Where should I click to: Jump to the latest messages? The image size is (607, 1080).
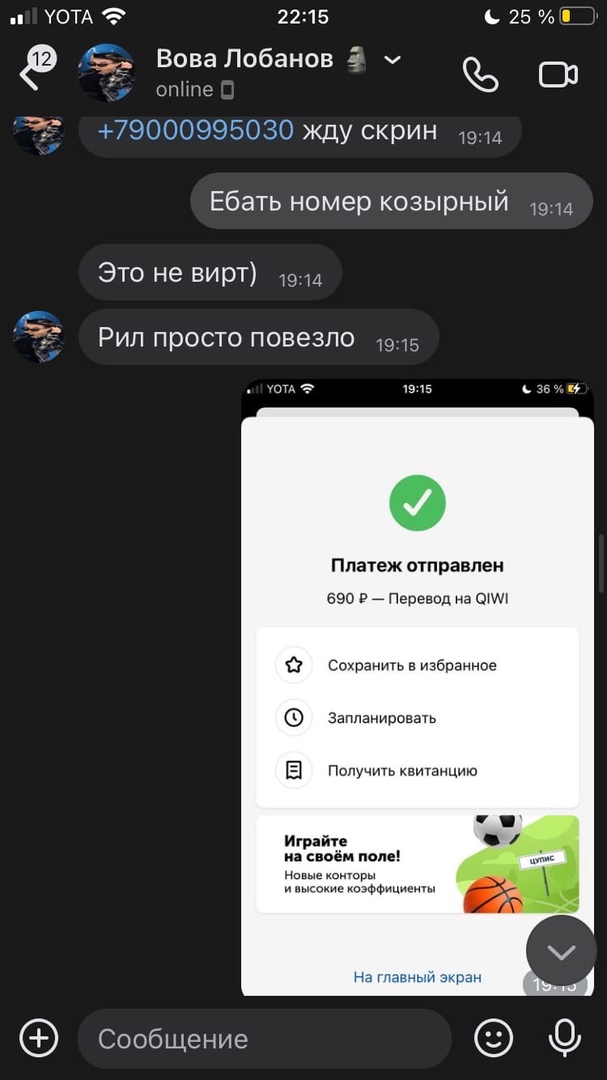coord(561,950)
